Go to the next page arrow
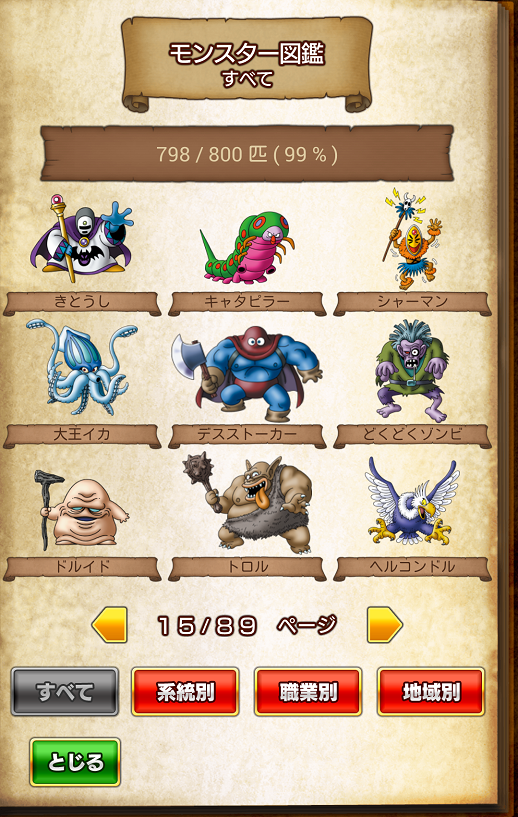518x817 pixels. (x=385, y=624)
